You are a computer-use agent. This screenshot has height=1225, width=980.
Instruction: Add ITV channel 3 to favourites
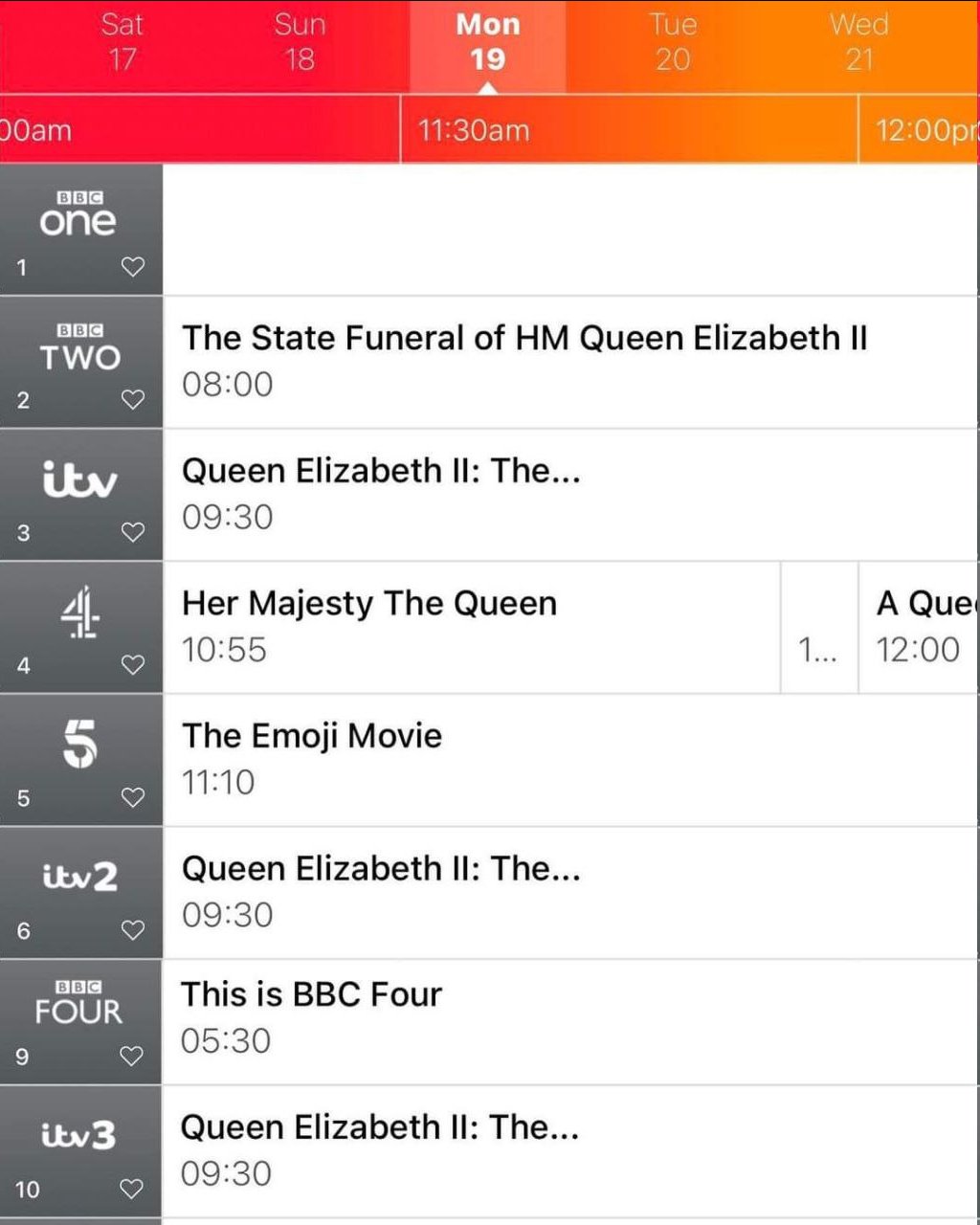tap(133, 532)
